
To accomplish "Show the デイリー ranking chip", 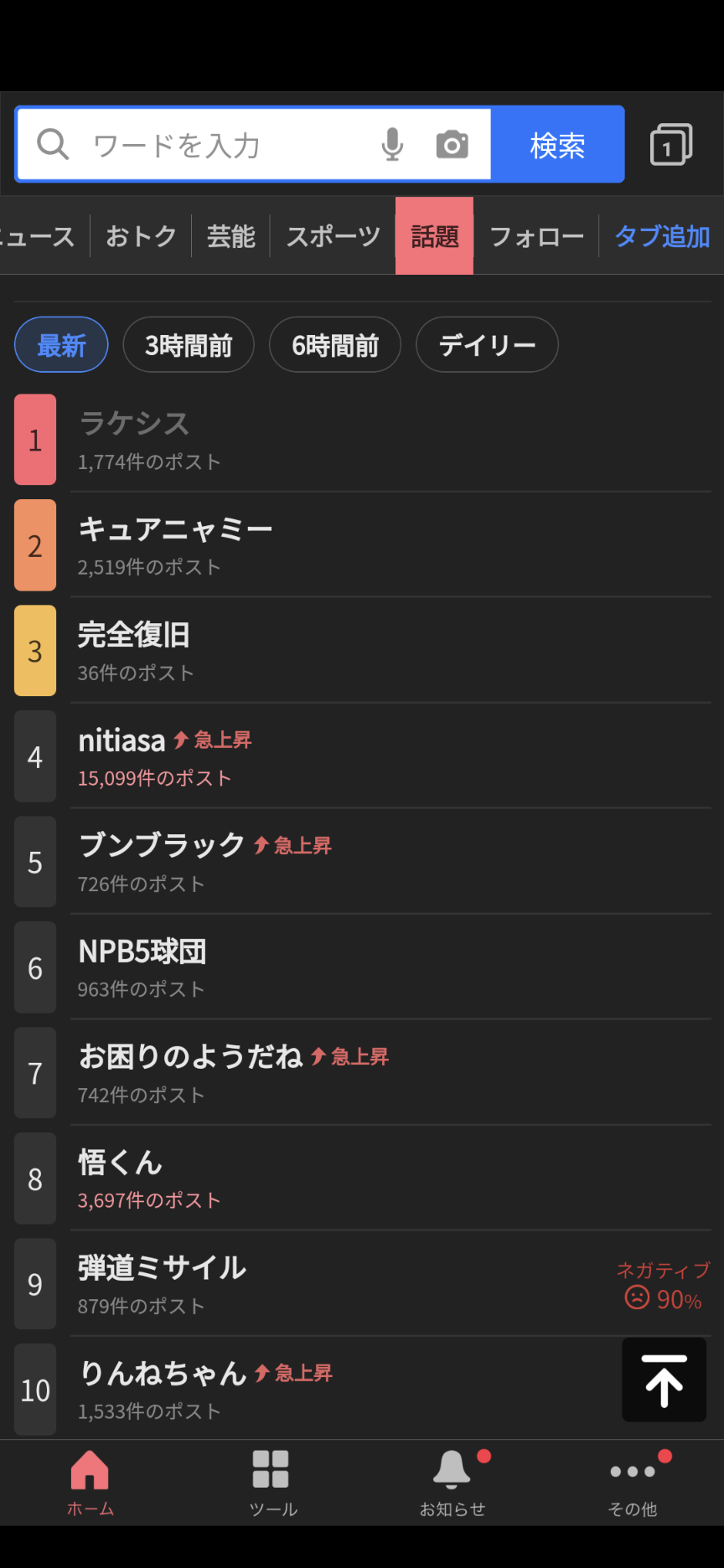I will [487, 345].
